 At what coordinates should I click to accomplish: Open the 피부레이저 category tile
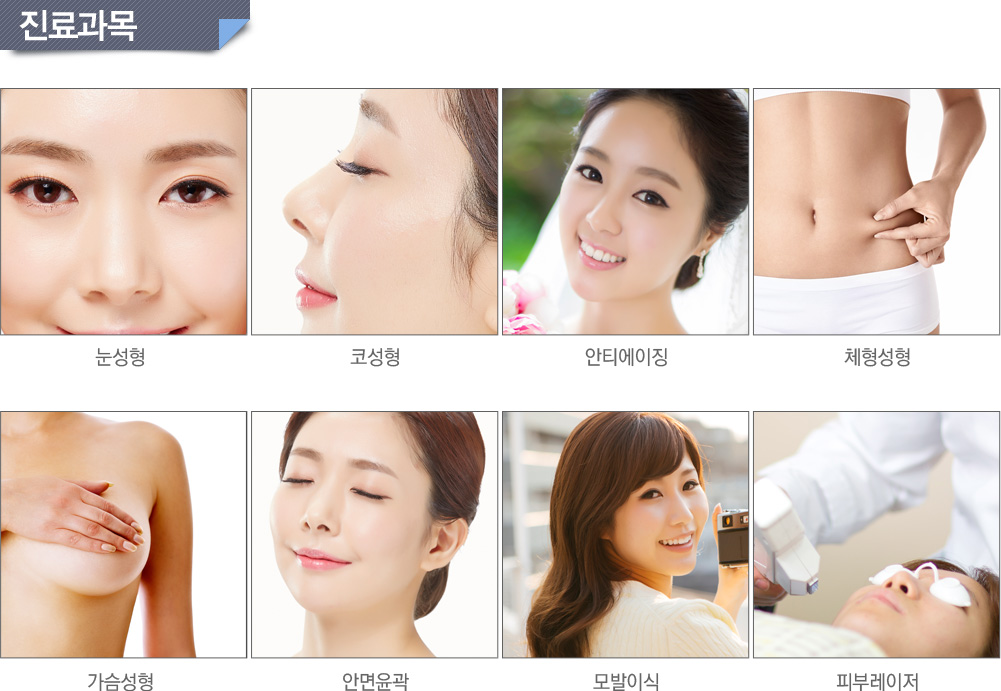tap(876, 534)
